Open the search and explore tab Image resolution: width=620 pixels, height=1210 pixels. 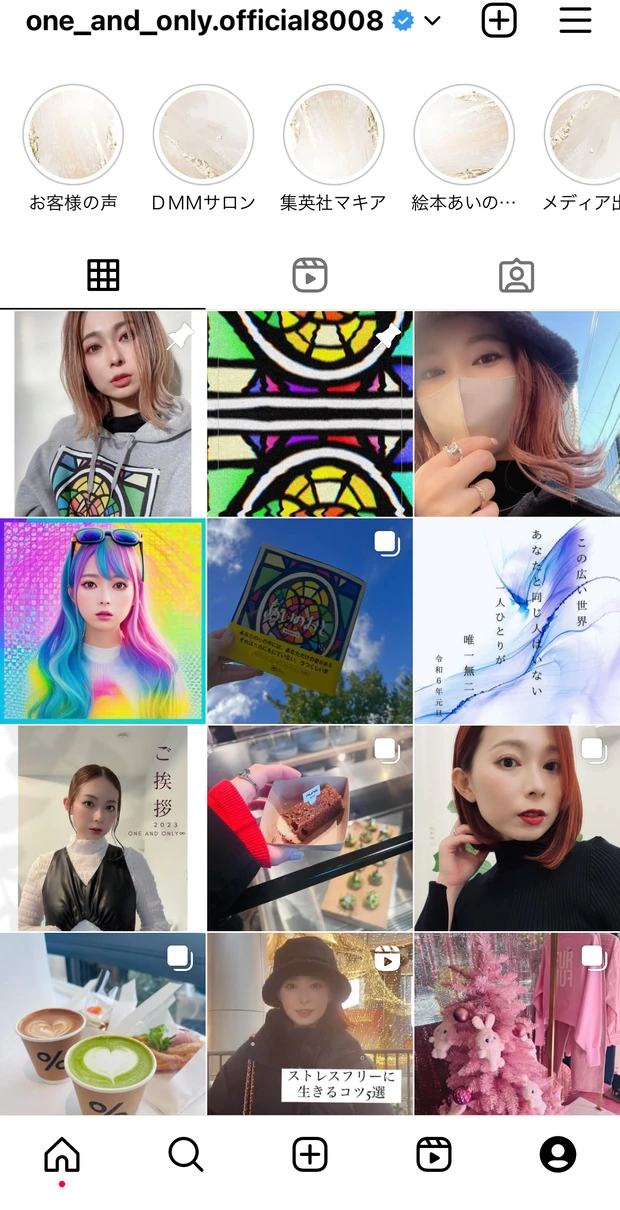tap(186, 1155)
